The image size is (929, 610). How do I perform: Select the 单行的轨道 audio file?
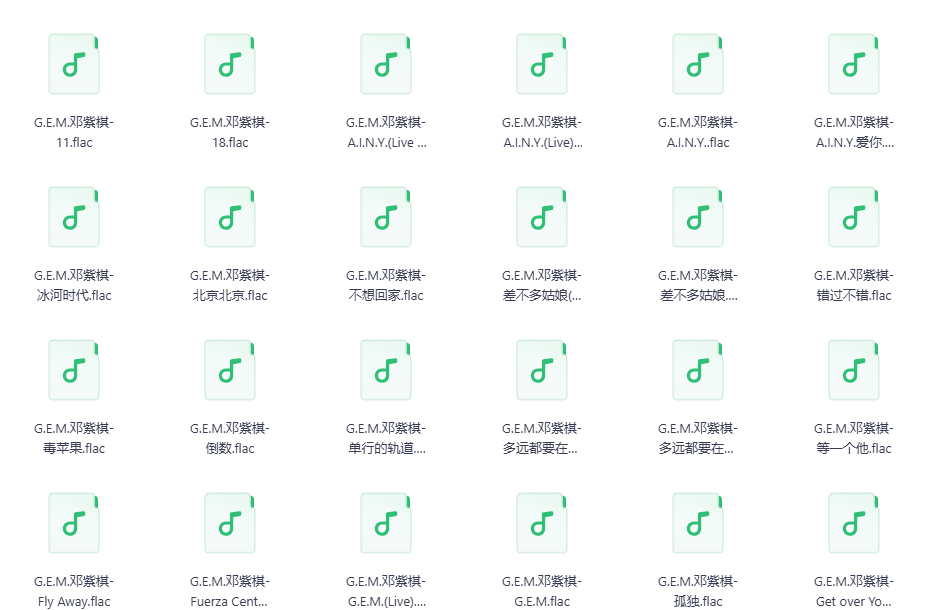pyautogui.click(x=386, y=370)
